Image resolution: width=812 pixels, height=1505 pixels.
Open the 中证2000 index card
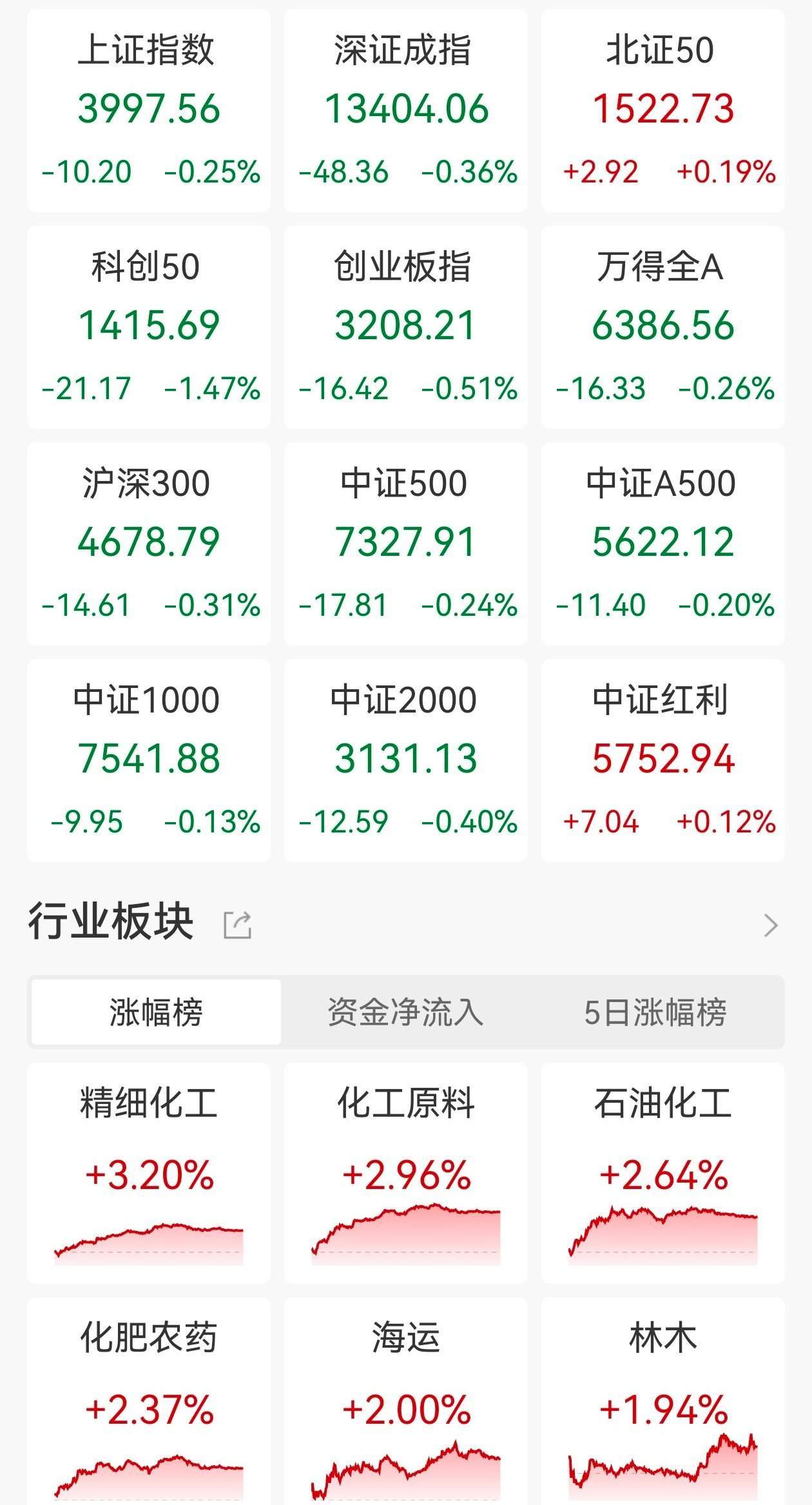(406, 760)
